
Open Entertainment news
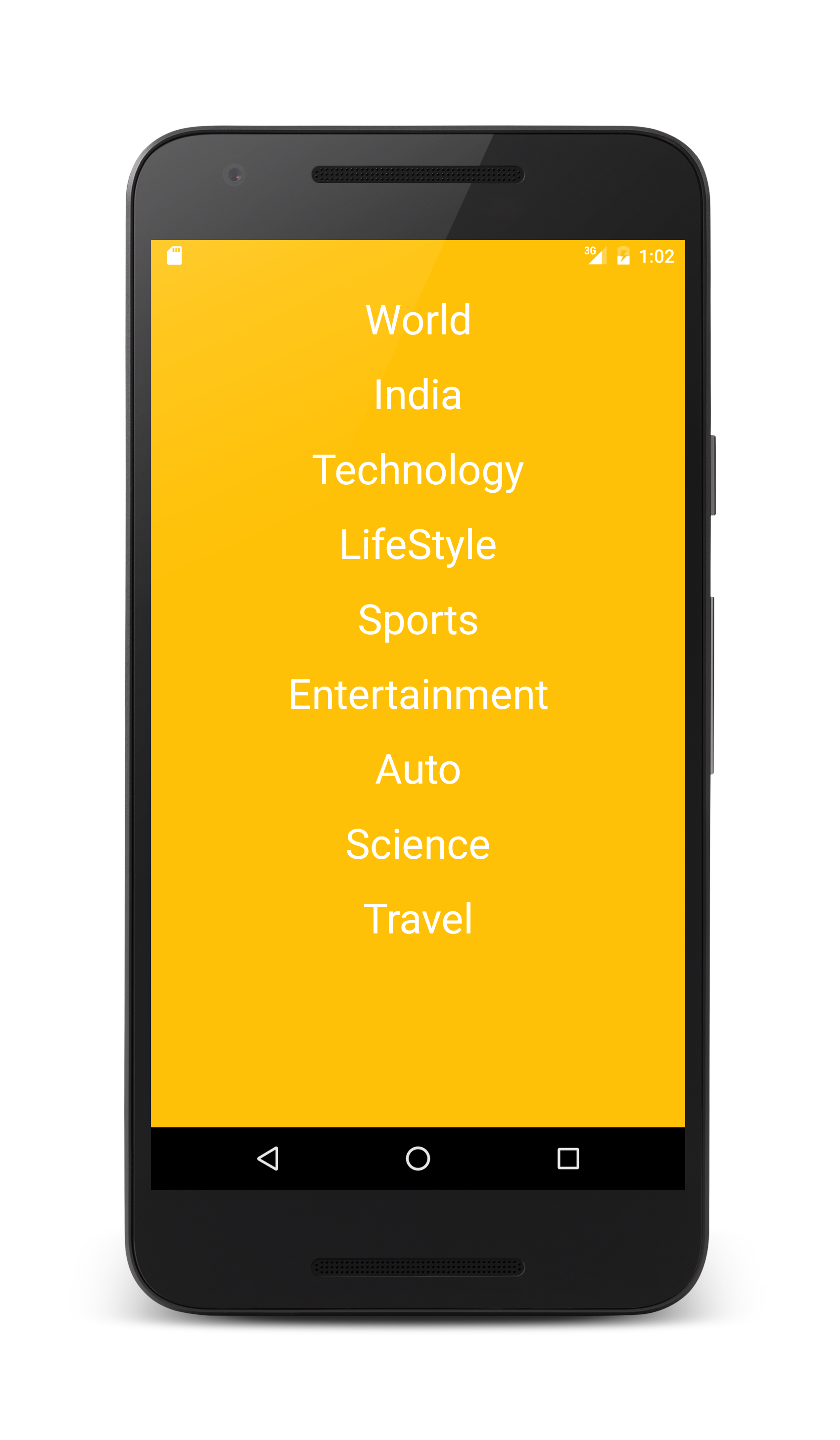(418, 695)
